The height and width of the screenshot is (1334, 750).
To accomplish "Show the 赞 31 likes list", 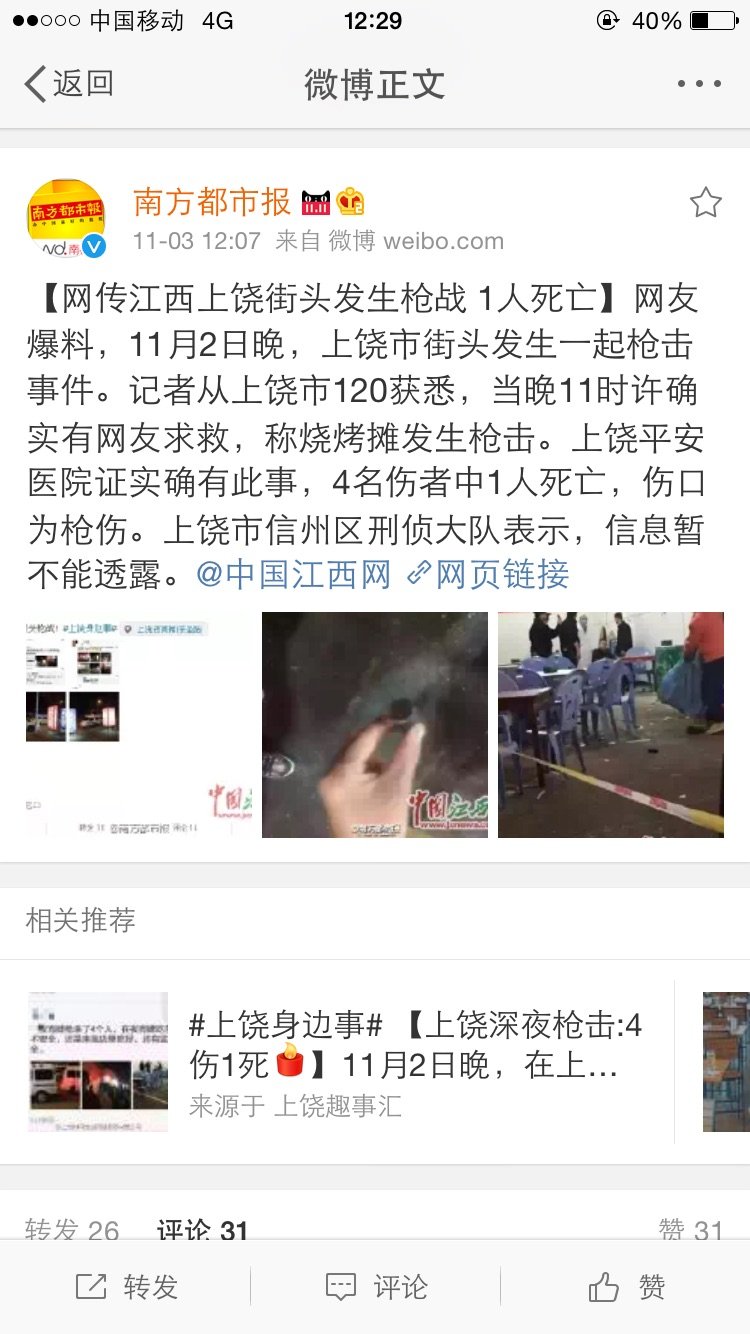I will tap(690, 1230).
